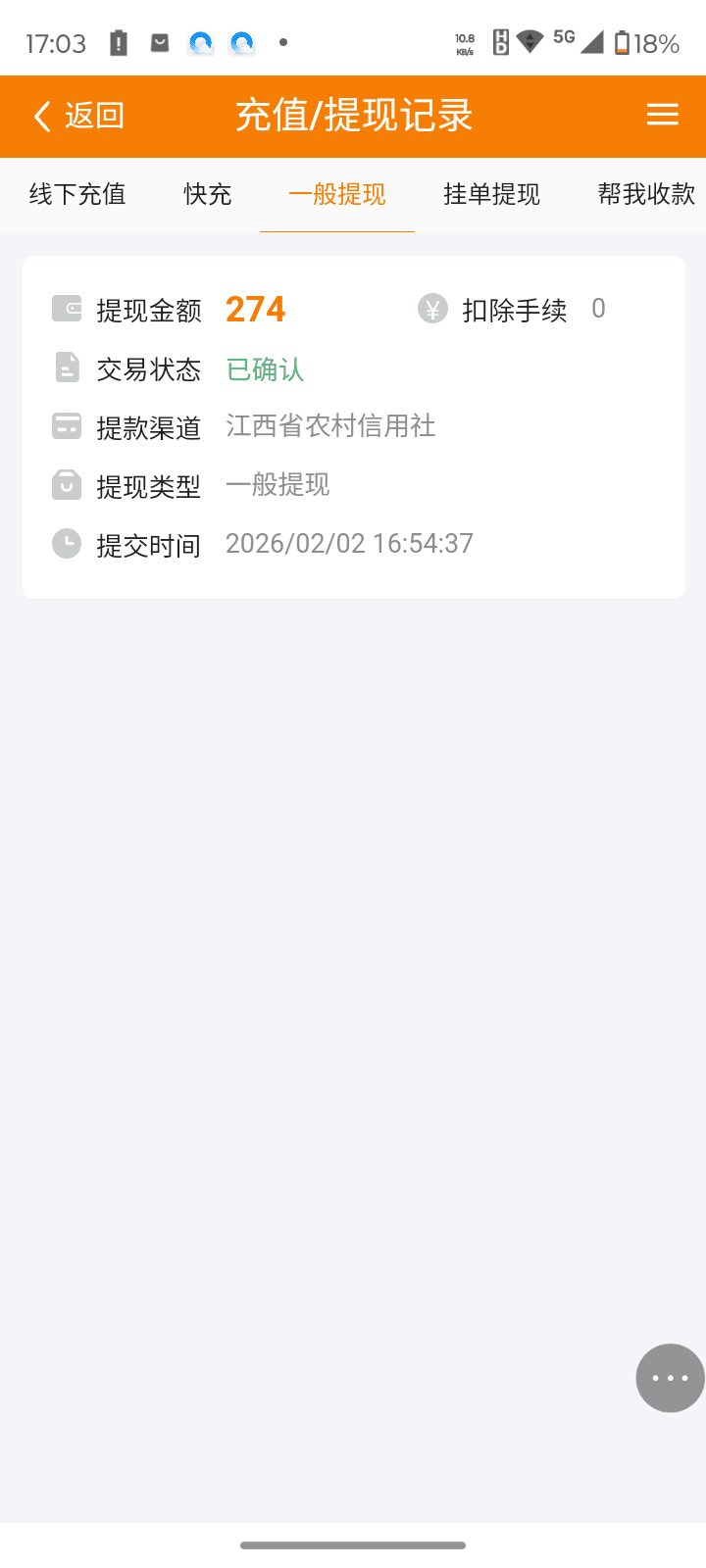Go back using the 返回 button
The width and height of the screenshot is (706, 1568).
[x=78, y=116]
